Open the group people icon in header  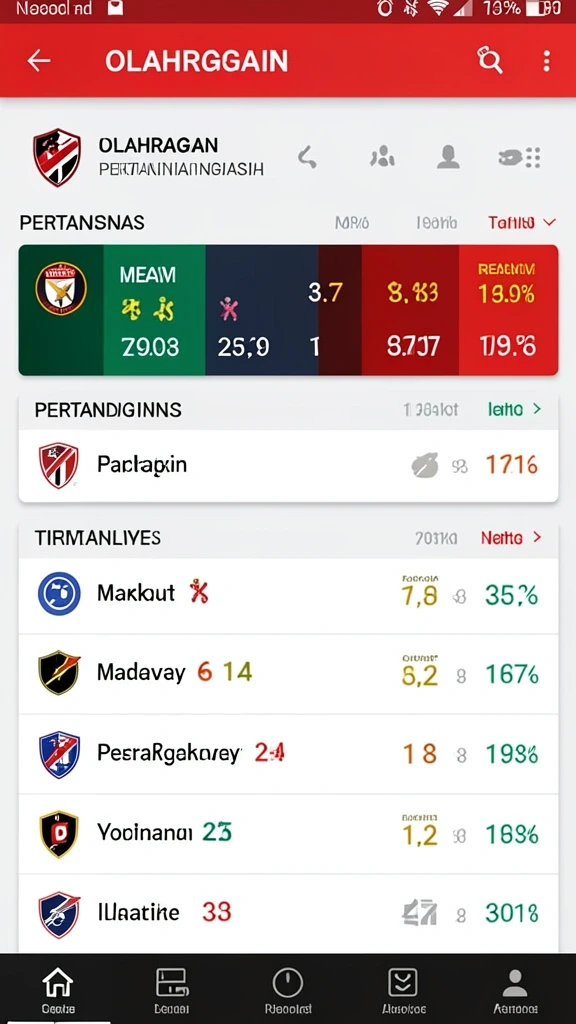[382, 157]
